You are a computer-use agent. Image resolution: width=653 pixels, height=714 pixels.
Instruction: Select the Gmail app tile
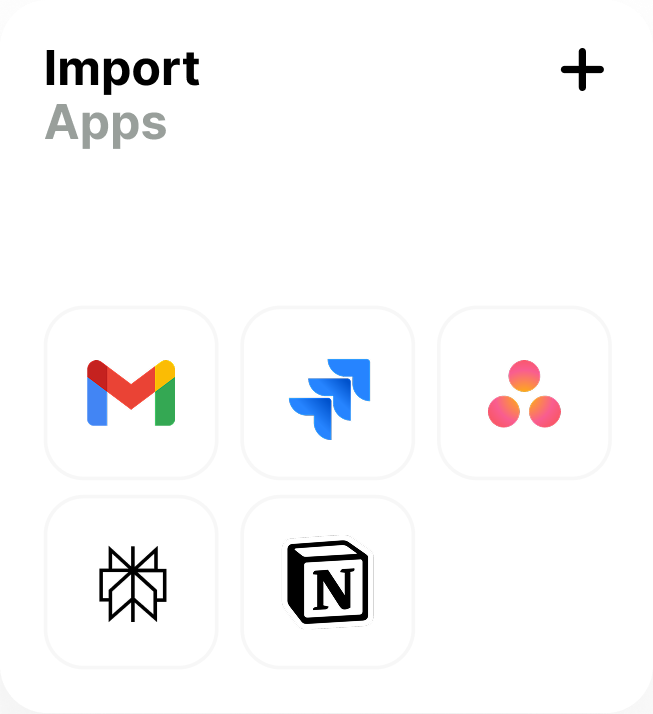pyautogui.click(x=131, y=393)
